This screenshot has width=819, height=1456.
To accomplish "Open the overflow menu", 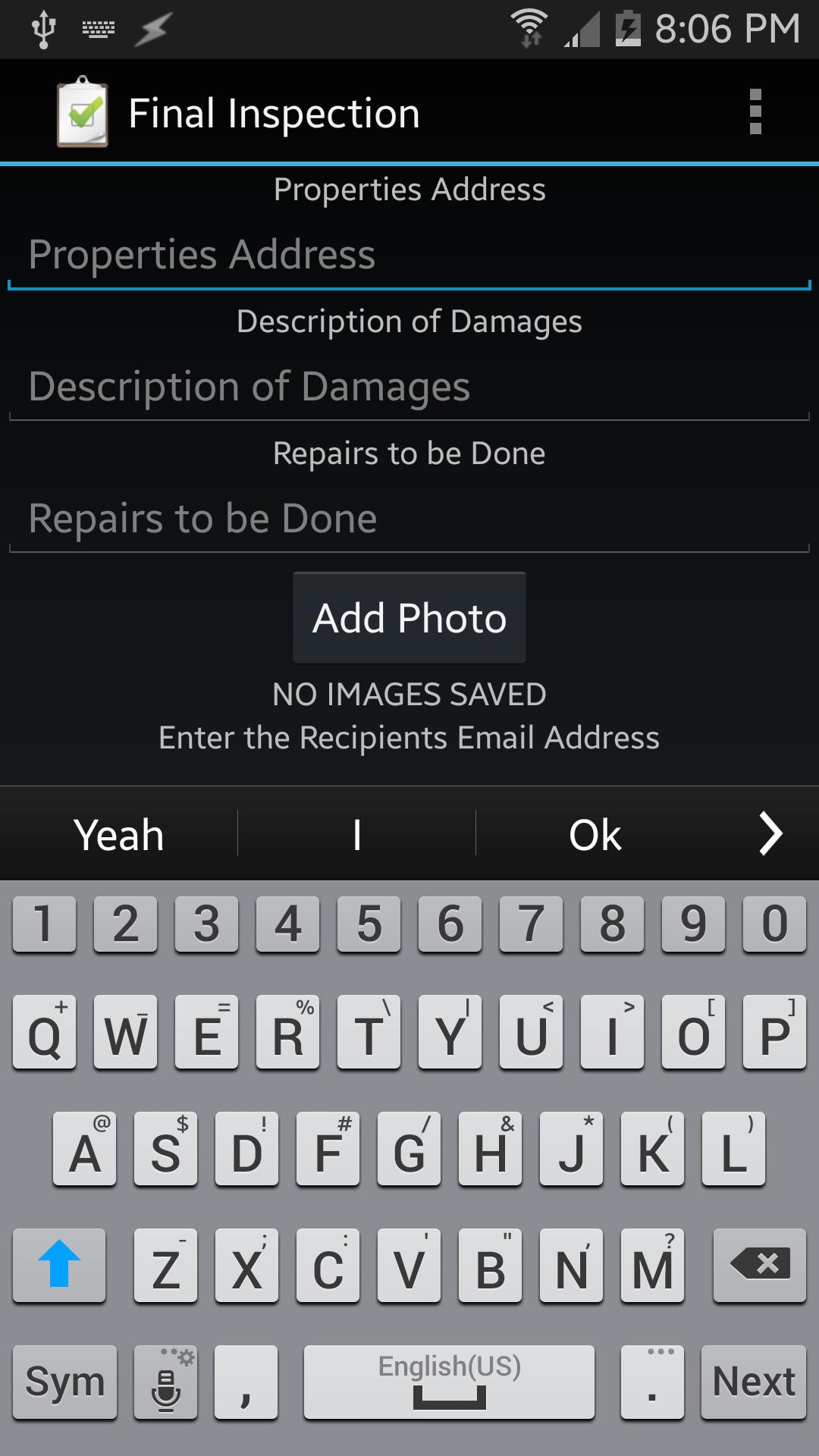I will 755,112.
